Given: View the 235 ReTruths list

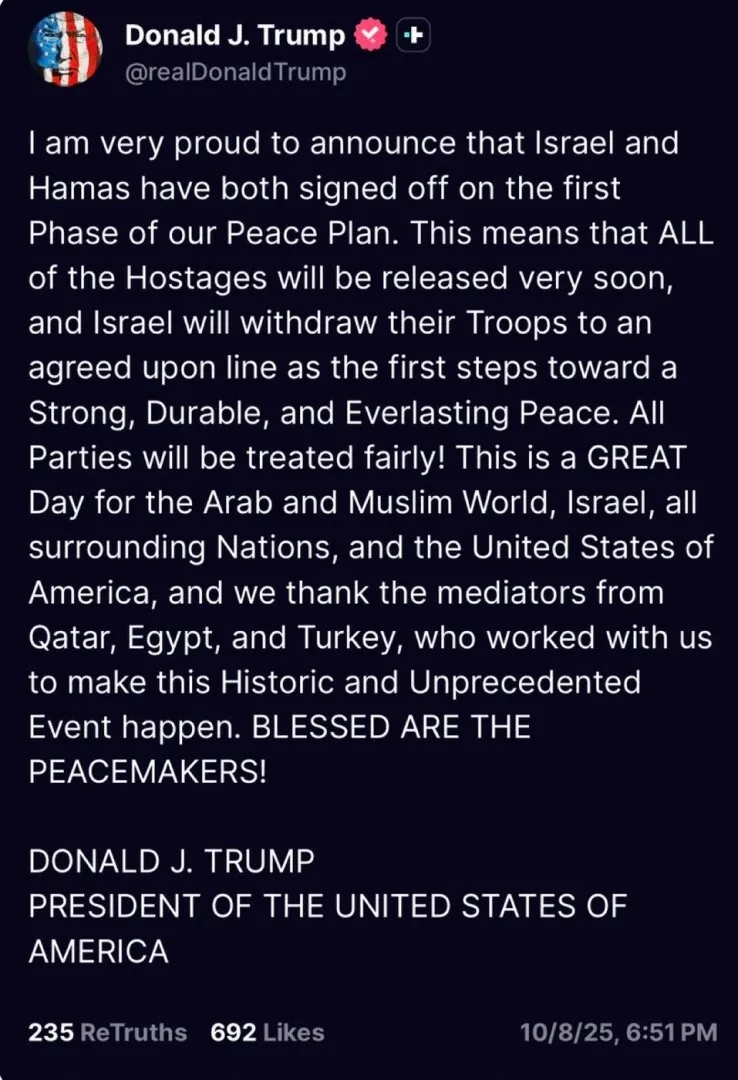Looking at the screenshot, I should 108,1032.
